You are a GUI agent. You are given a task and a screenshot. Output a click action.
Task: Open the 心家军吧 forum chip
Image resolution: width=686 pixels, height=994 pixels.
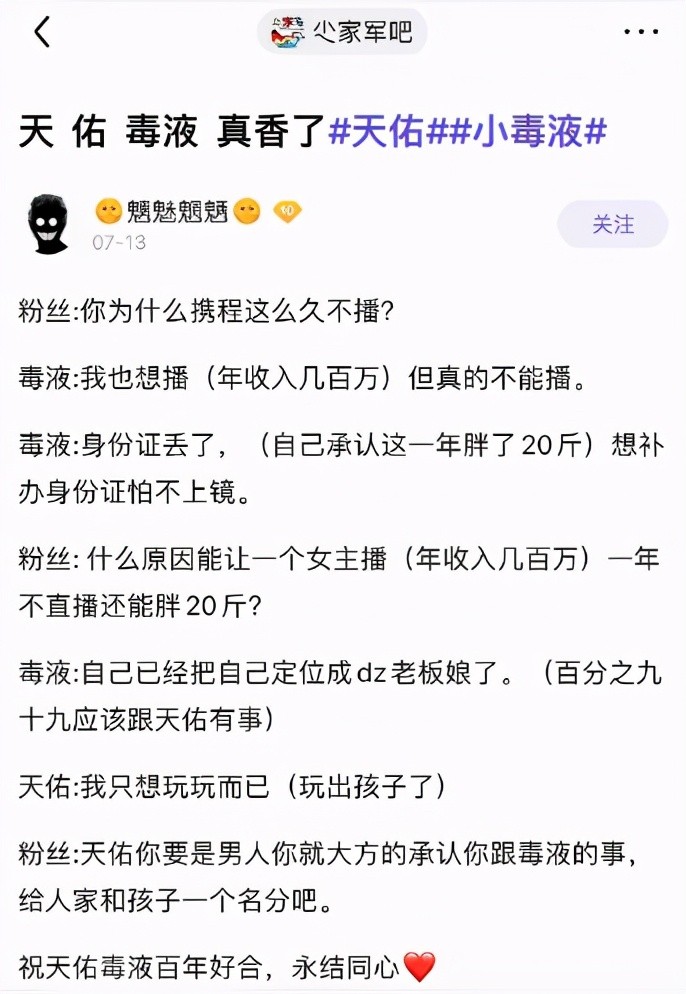pos(342,33)
